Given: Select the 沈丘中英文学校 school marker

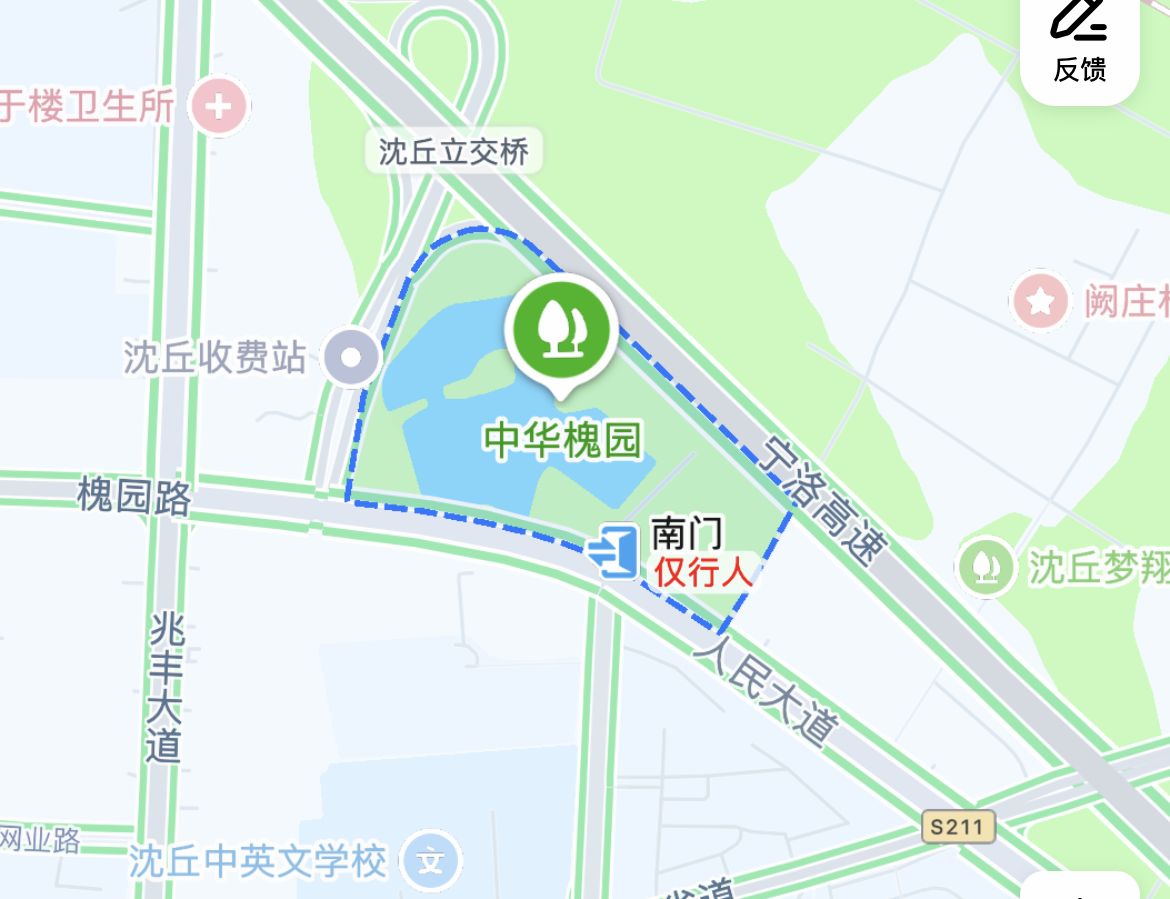Looking at the screenshot, I should click(430, 860).
